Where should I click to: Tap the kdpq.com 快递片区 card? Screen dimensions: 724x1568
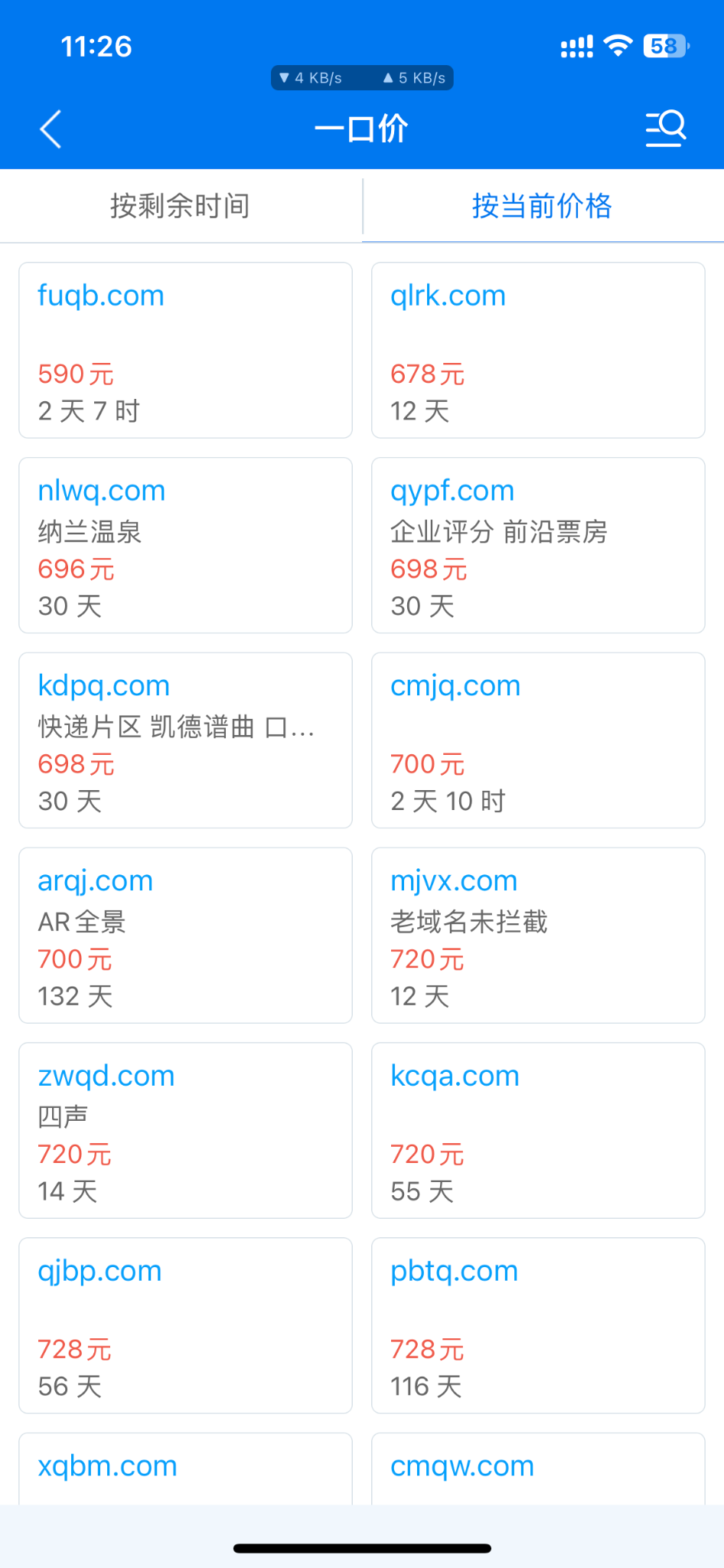(185, 740)
